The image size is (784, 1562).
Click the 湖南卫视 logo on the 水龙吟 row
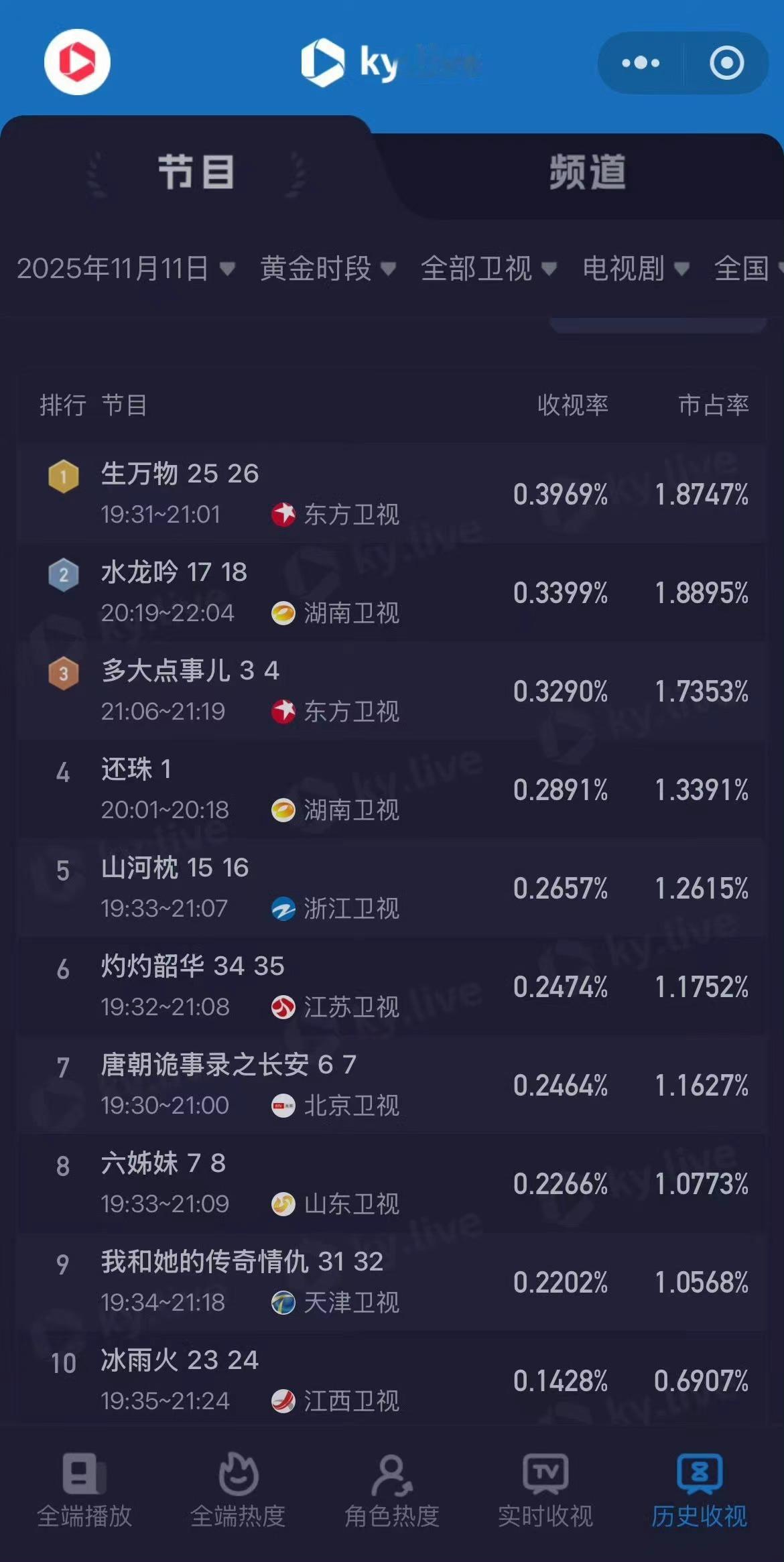tap(284, 613)
